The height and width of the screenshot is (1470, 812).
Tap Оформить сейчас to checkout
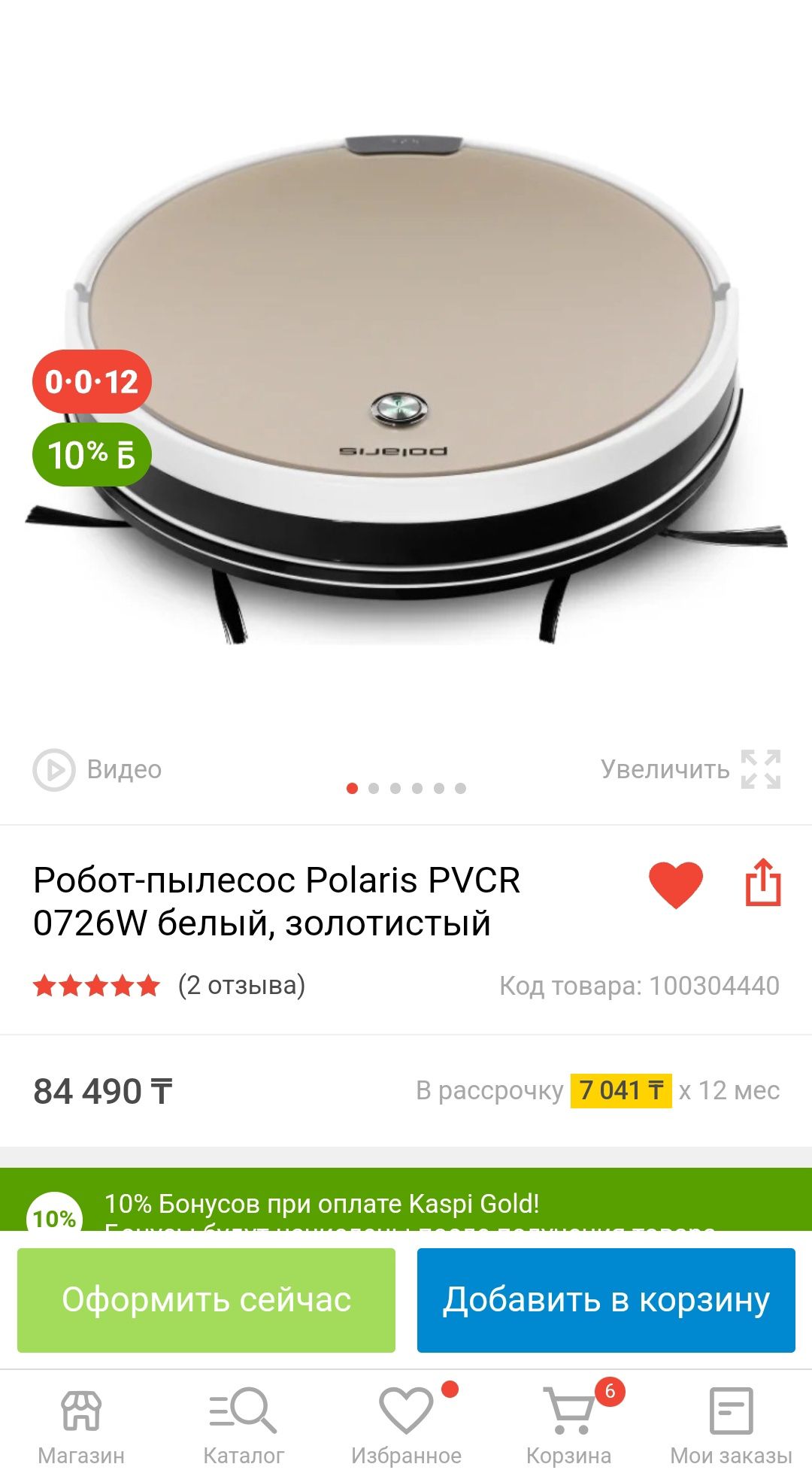tap(206, 1300)
